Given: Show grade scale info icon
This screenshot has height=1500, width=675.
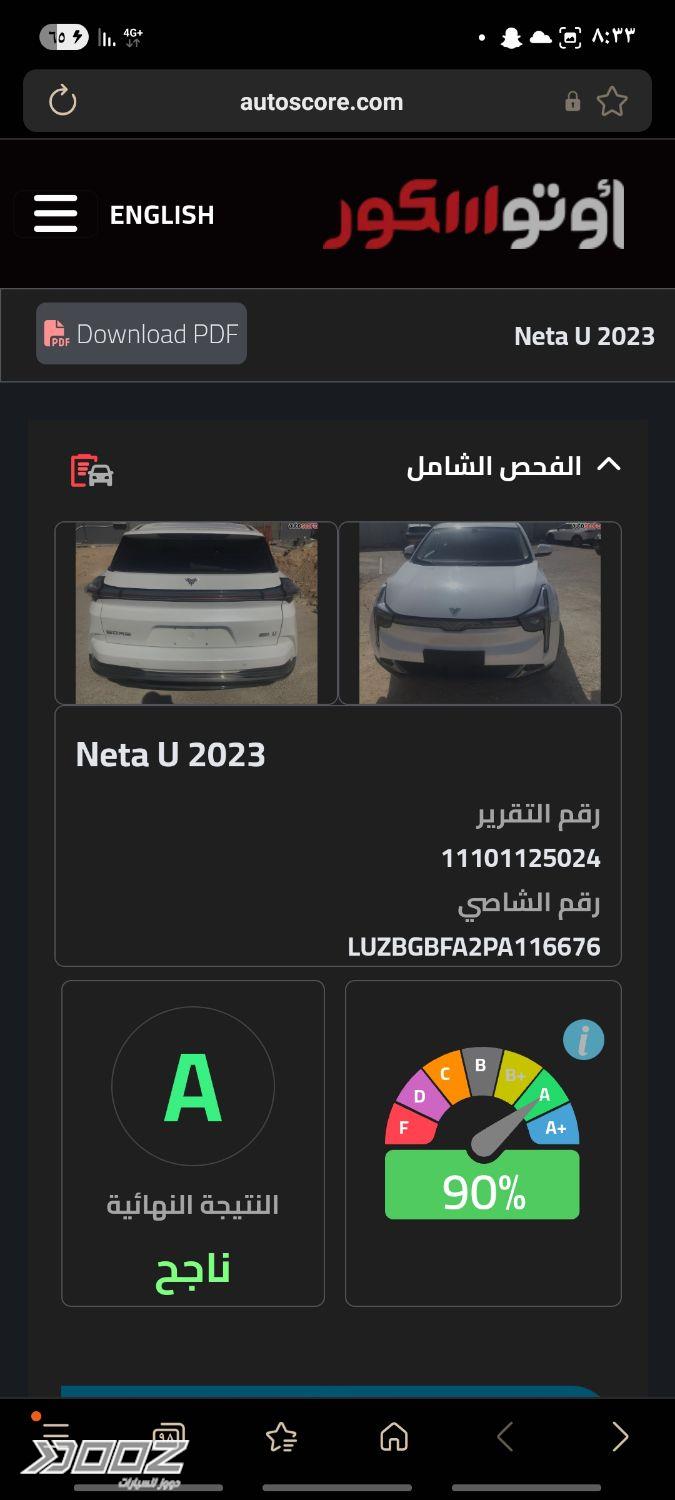Looking at the screenshot, I should (x=583, y=1040).
